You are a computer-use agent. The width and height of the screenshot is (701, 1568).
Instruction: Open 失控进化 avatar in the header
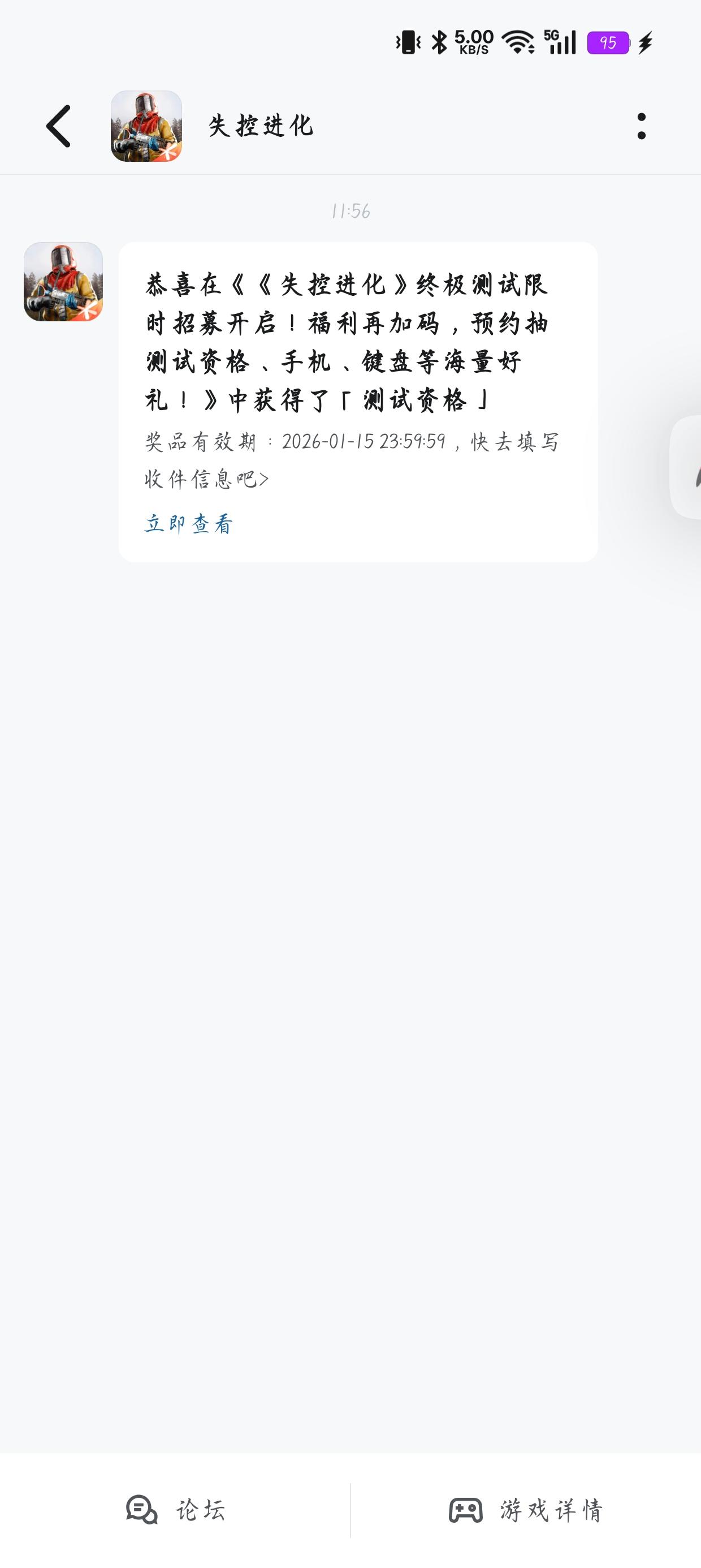tap(146, 126)
